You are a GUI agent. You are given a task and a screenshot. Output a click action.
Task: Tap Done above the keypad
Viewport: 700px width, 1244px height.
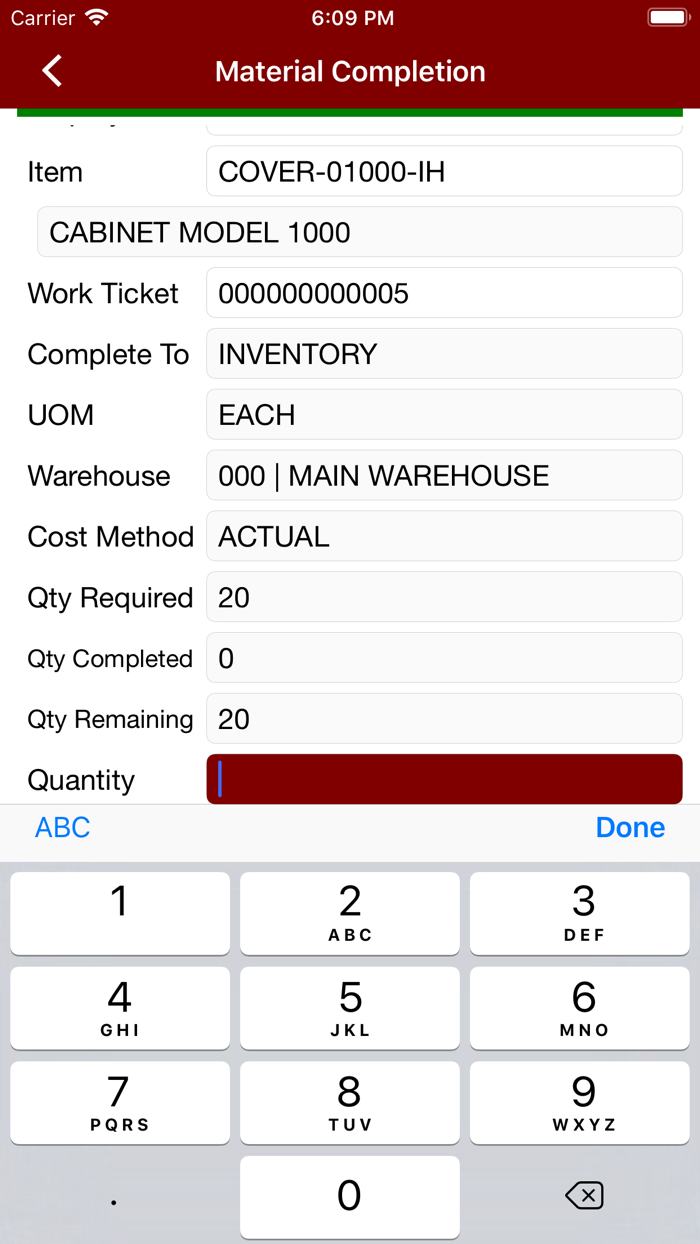[630, 827]
